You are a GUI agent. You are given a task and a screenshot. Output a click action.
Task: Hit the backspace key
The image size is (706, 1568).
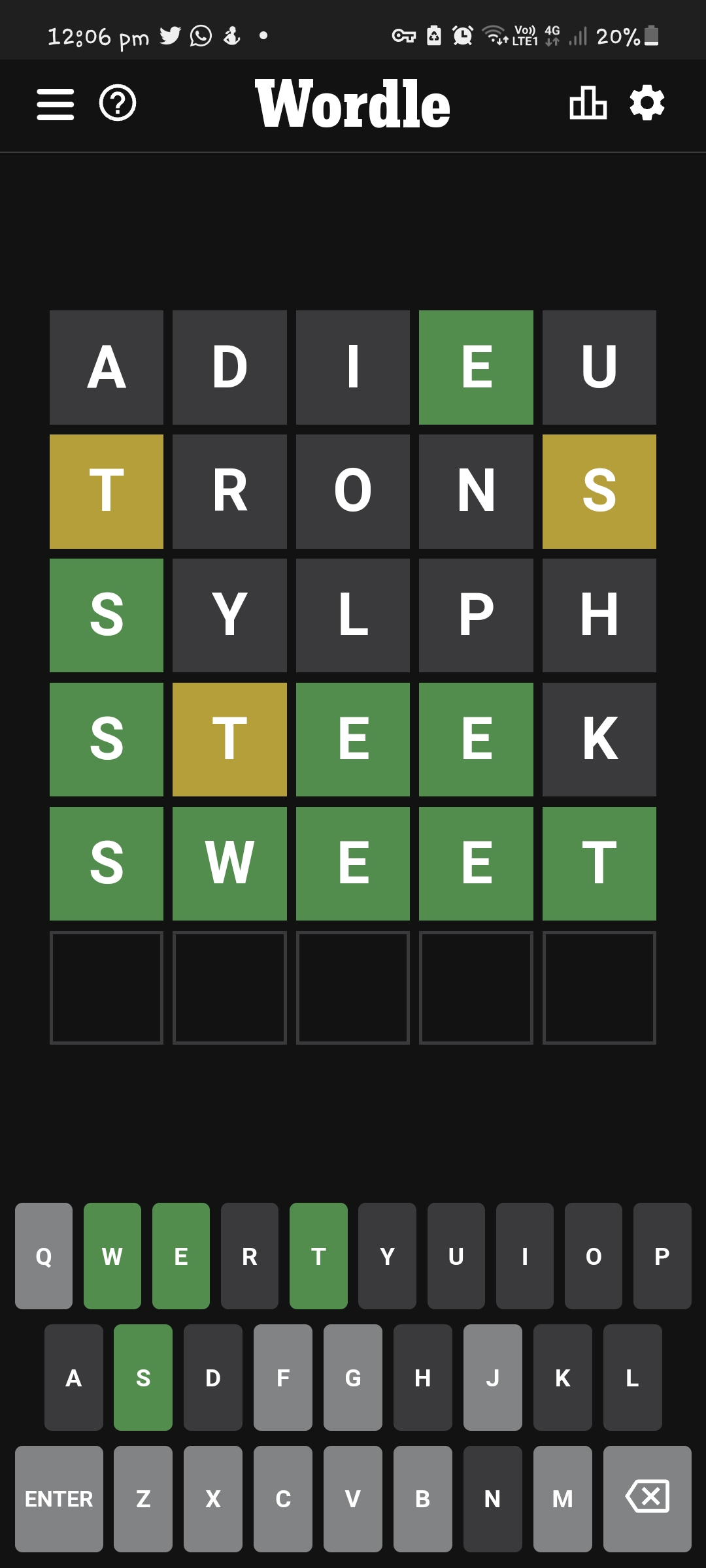[x=647, y=1499]
